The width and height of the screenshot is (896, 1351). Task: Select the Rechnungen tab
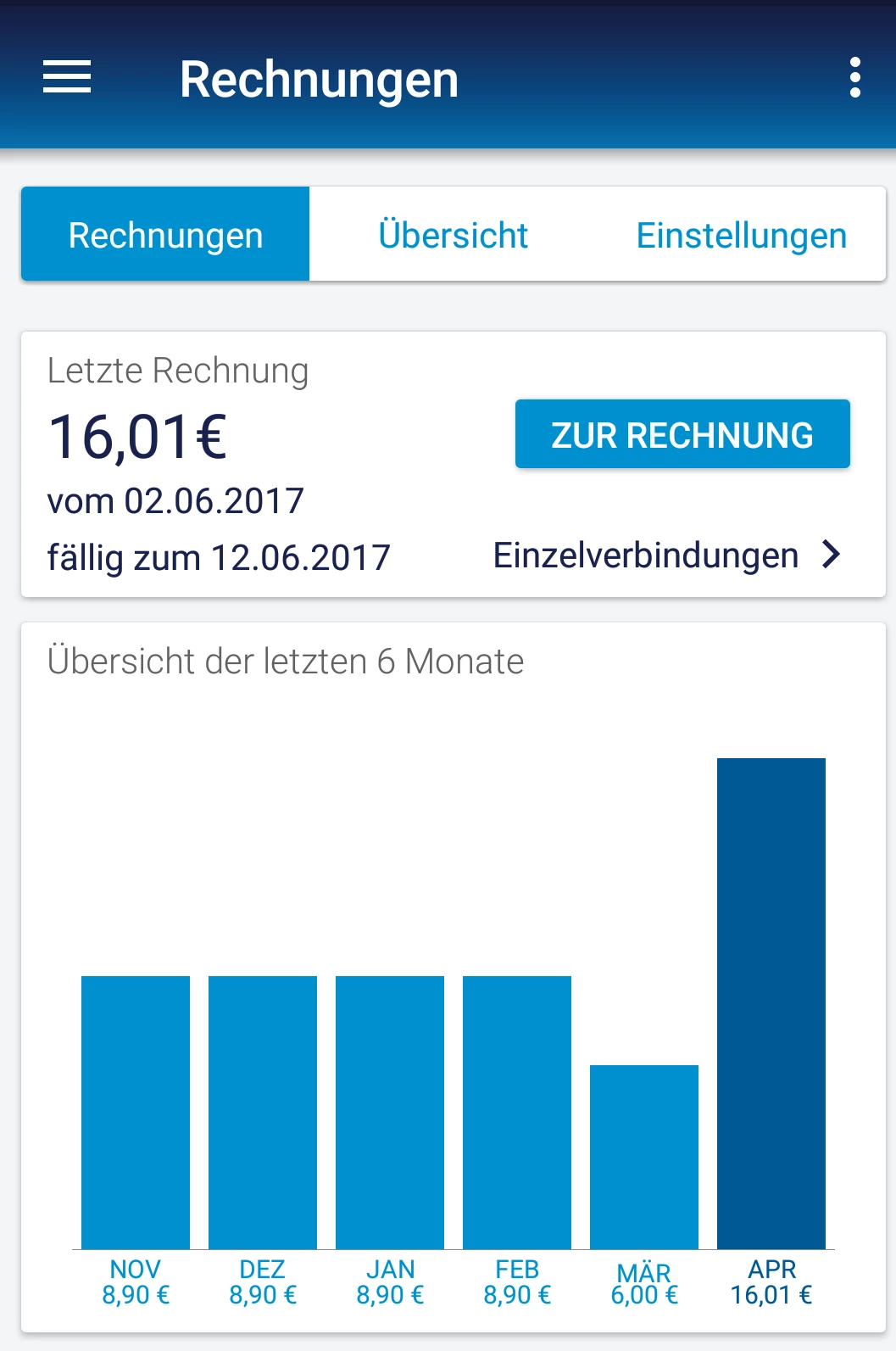coord(165,235)
